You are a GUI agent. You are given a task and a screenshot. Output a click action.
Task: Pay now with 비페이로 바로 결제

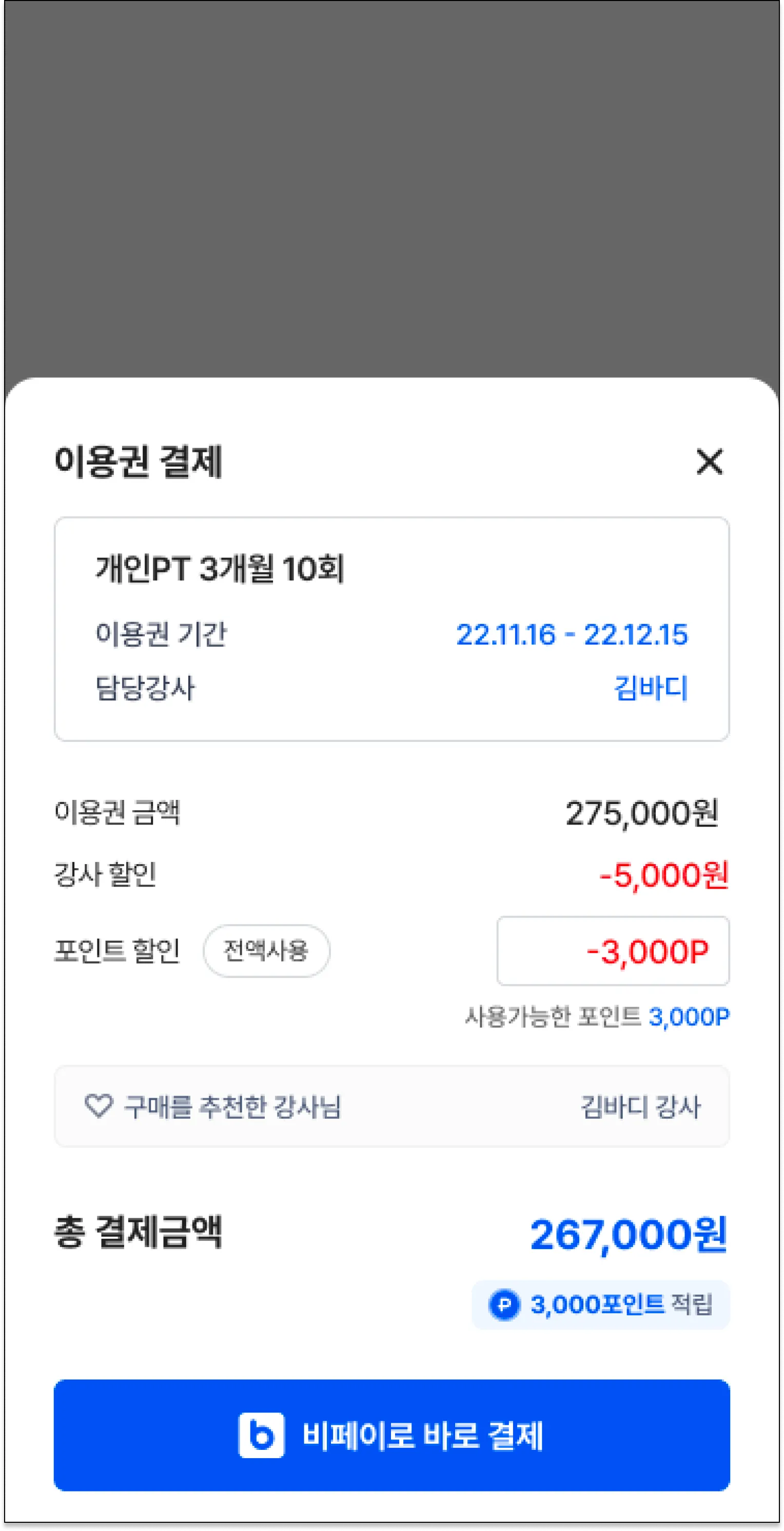coord(392,1436)
